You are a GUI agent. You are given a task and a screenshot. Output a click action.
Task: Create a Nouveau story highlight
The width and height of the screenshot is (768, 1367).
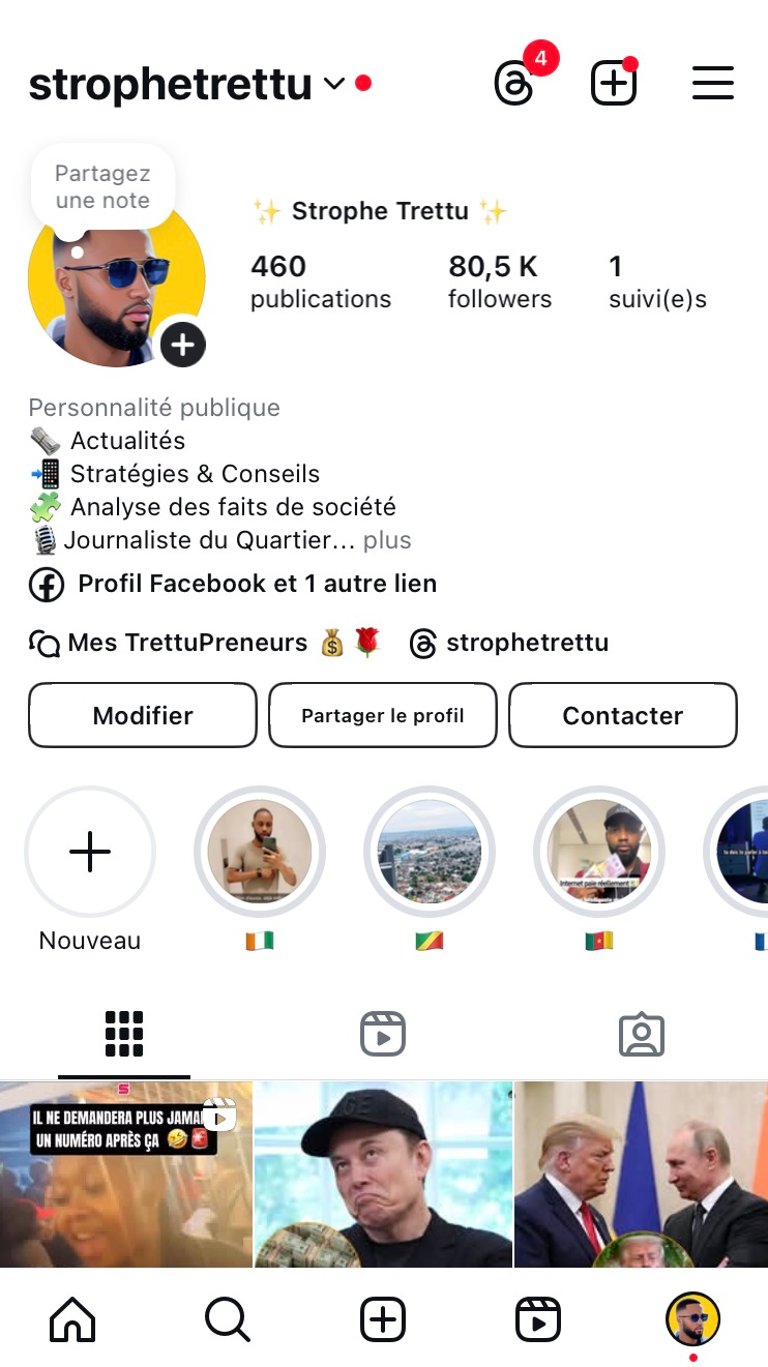tap(90, 853)
